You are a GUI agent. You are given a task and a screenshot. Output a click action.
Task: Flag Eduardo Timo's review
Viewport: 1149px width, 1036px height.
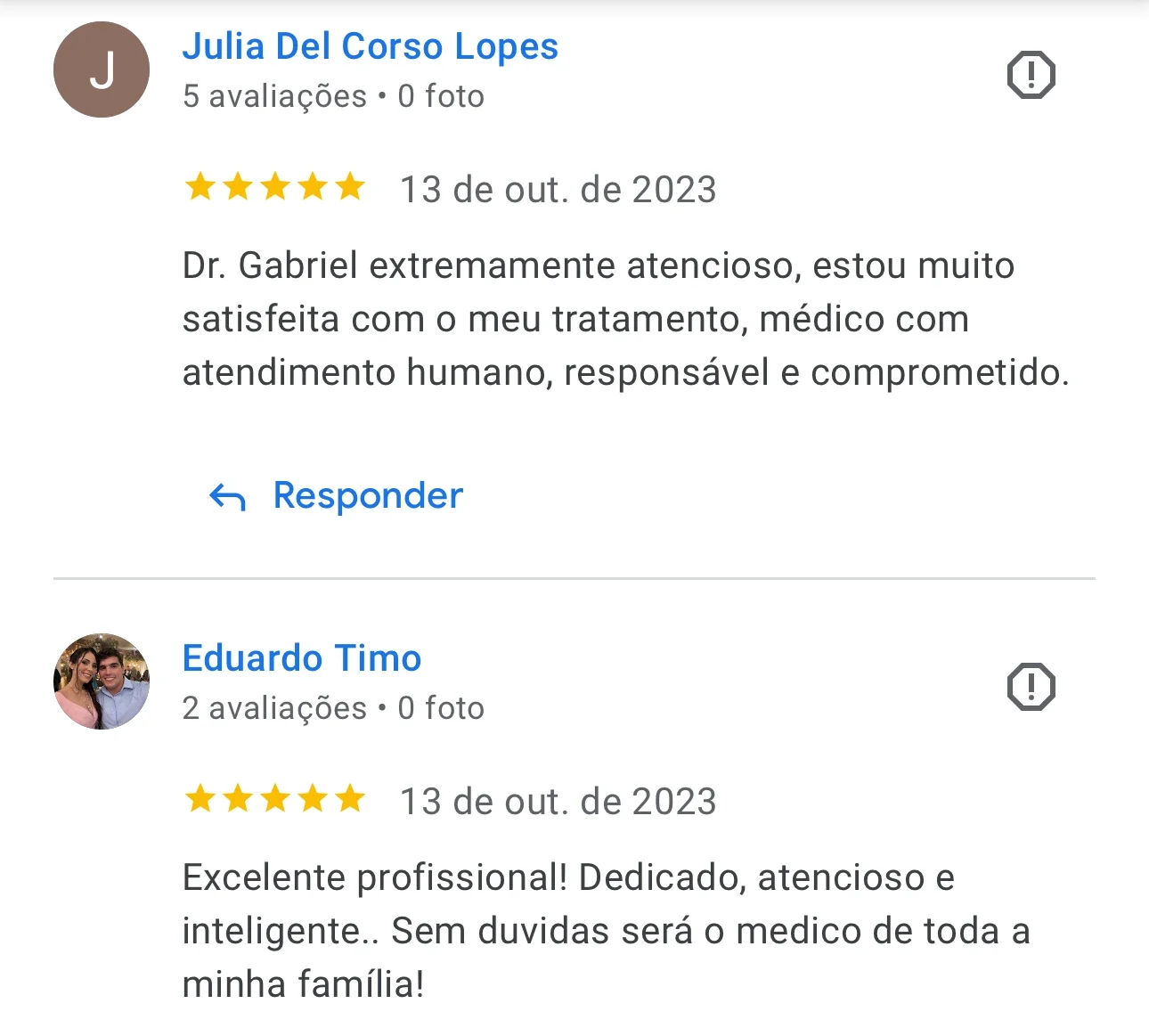click(1031, 687)
